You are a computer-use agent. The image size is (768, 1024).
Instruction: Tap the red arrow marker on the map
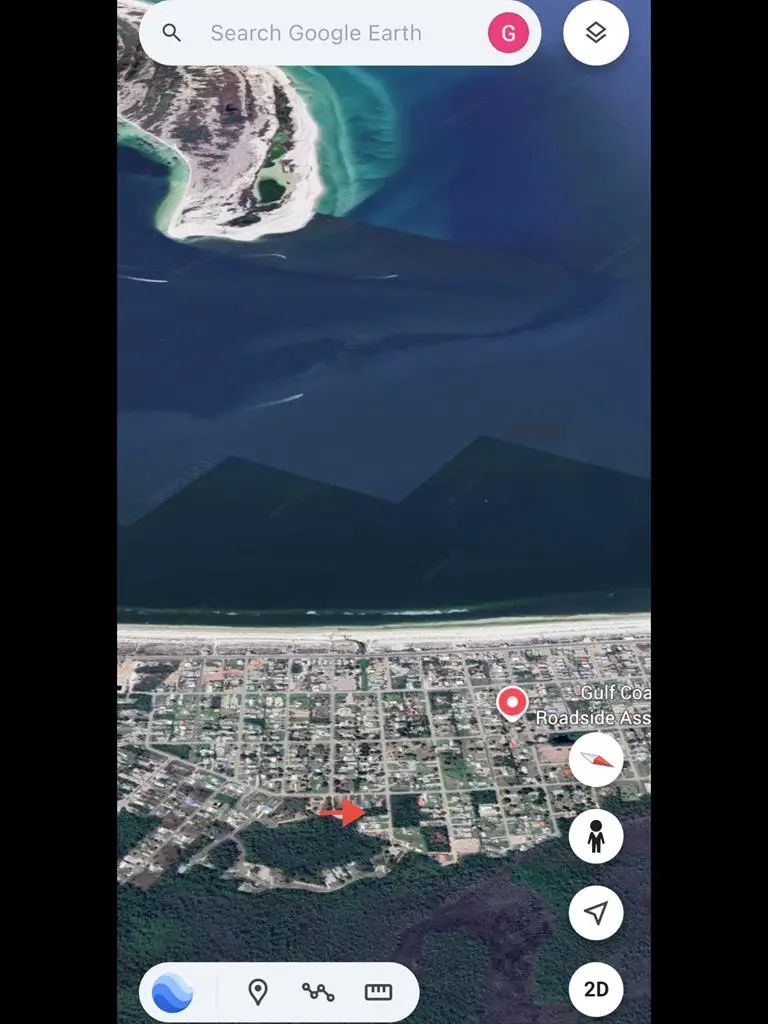[345, 814]
